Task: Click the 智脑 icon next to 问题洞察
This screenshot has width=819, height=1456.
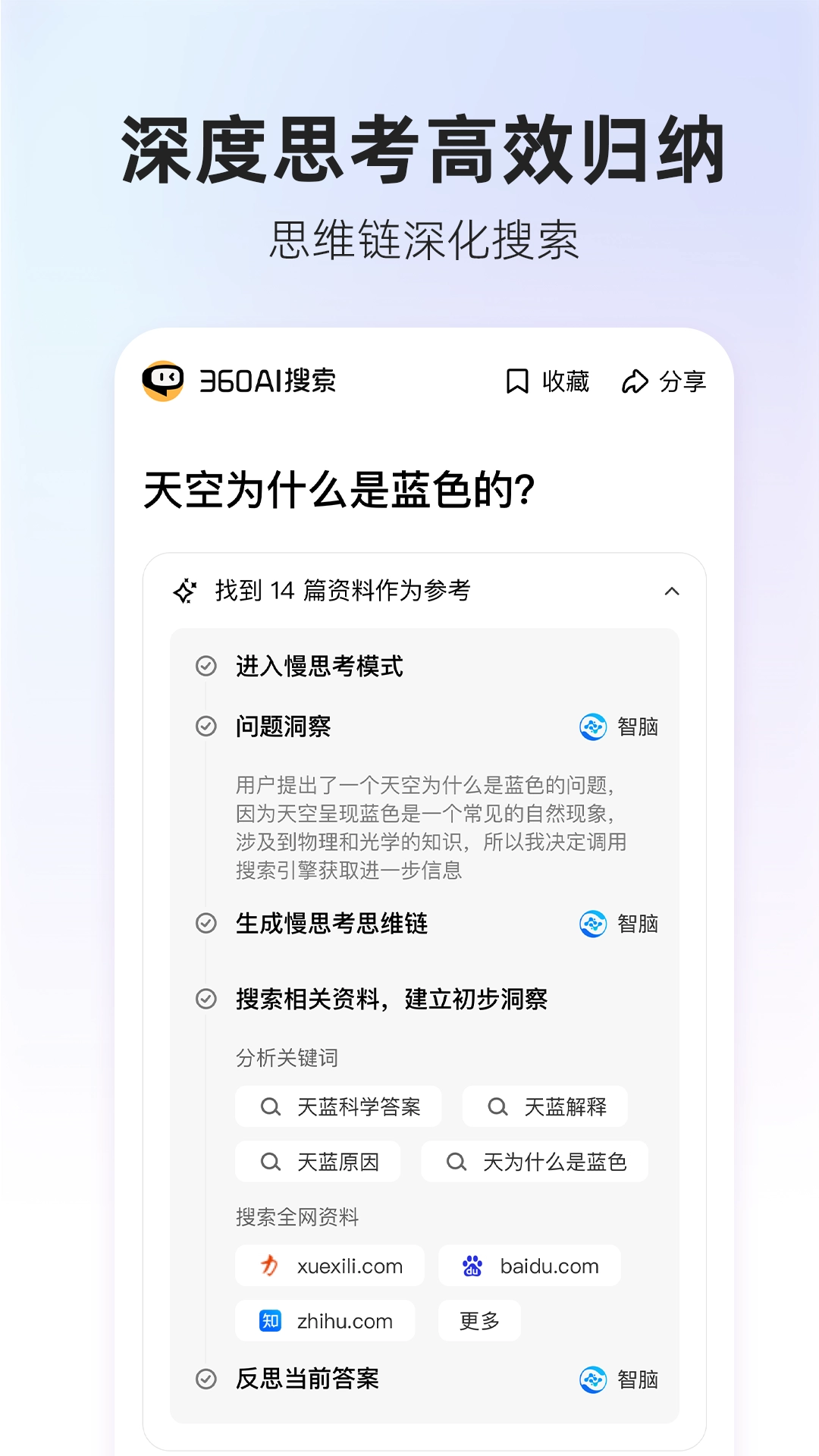Action: (x=594, y=726)
